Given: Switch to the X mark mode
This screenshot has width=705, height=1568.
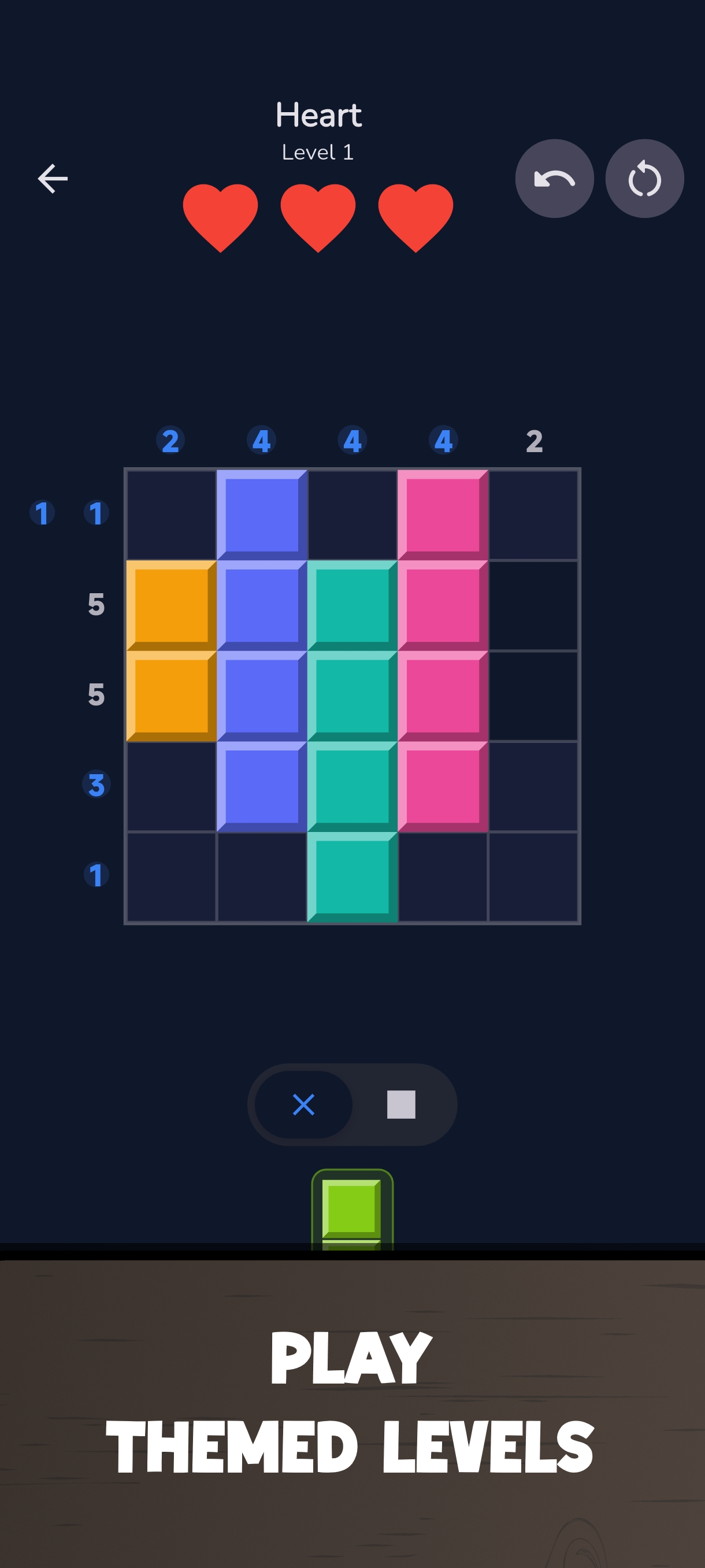Looking at the screenshot, I should point(303,1104).
